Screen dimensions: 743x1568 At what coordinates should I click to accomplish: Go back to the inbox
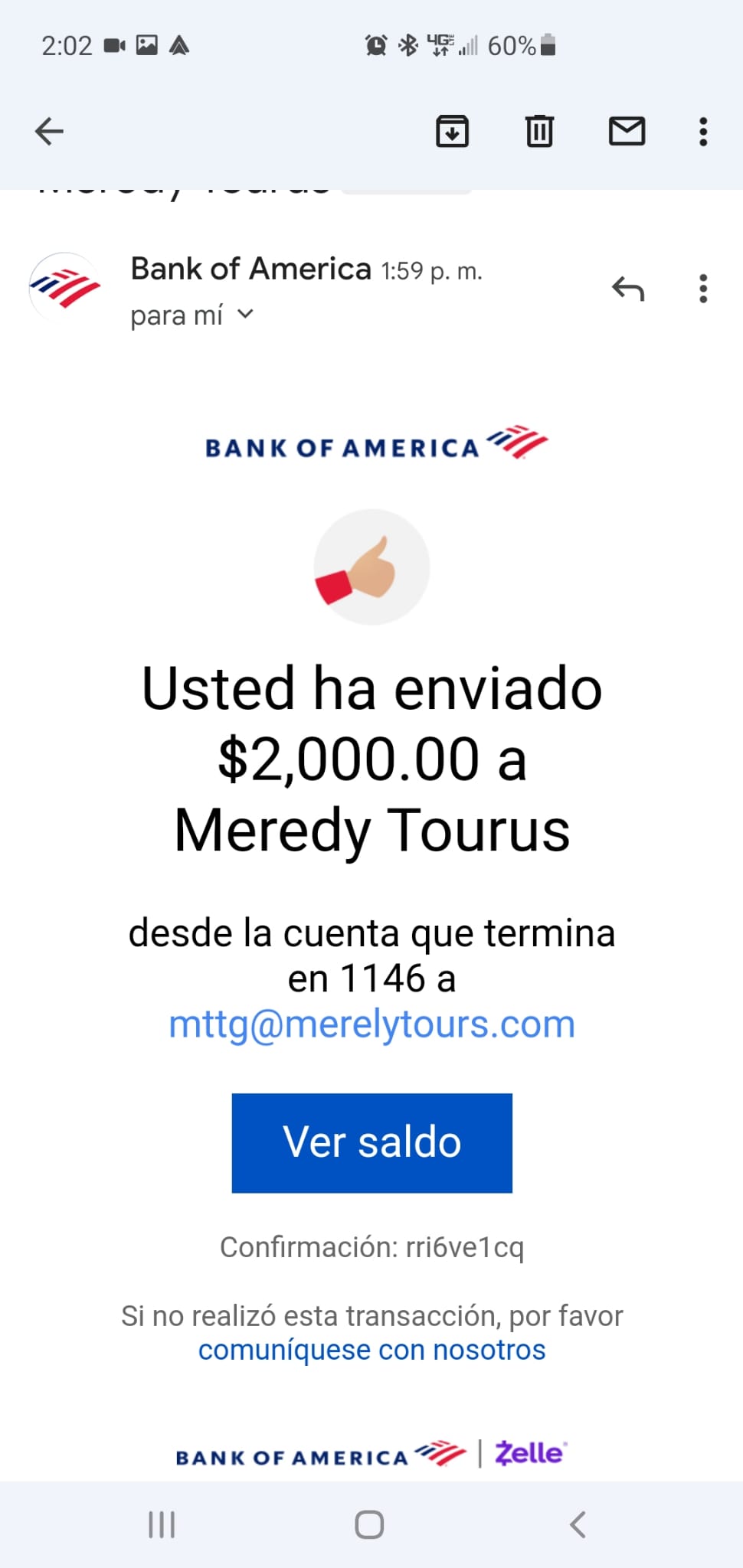(49, 132)
